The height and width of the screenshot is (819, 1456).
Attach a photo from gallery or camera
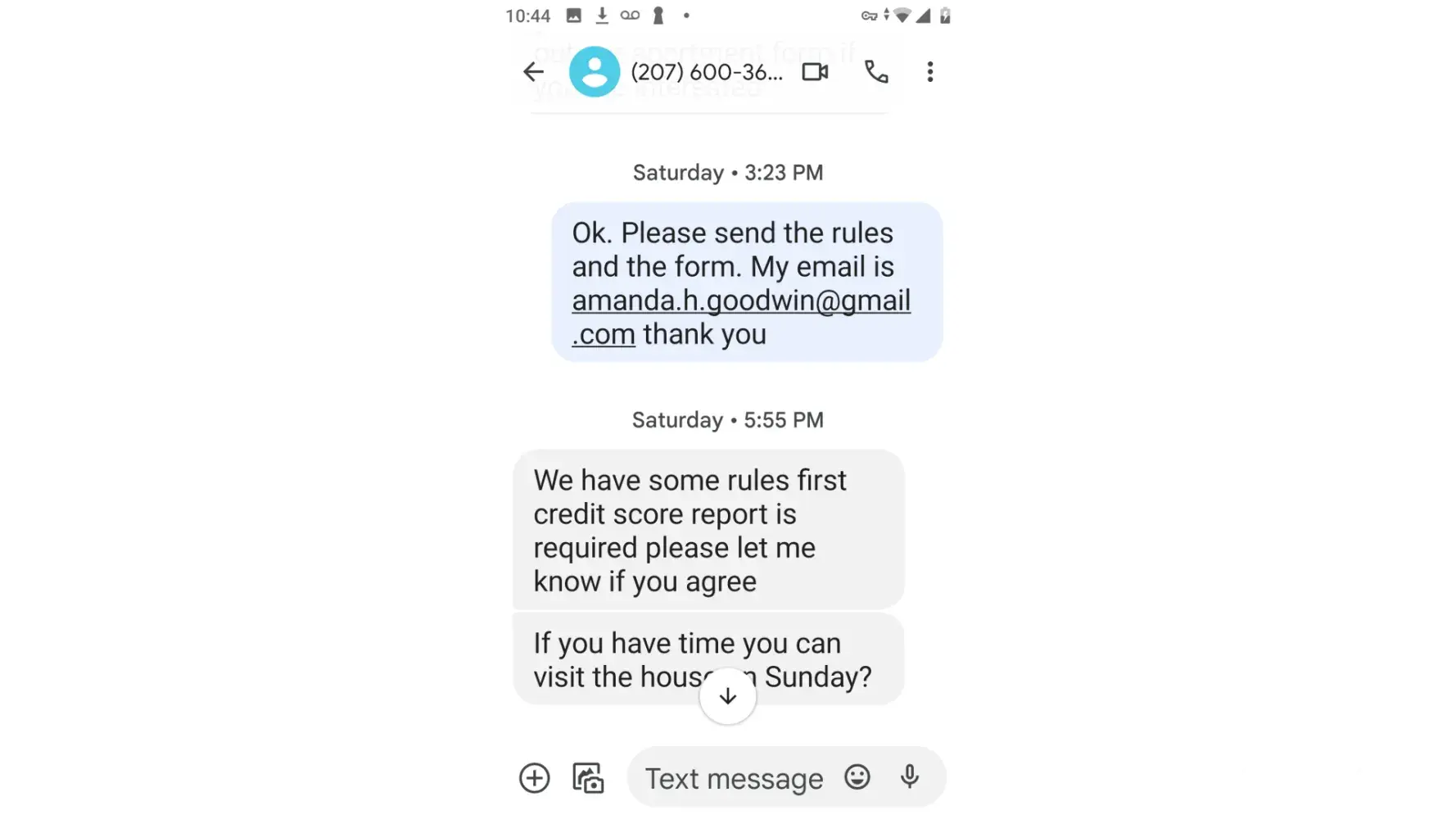click(x=588, y=778)
